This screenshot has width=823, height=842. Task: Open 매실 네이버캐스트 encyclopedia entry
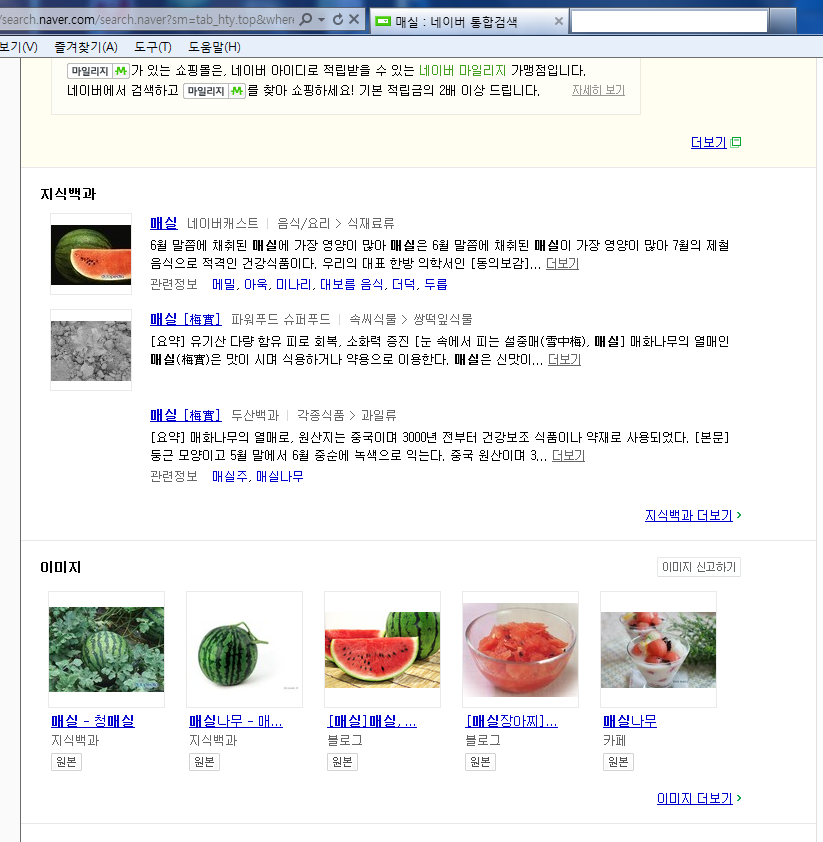pyautogui.click(x=164, y=223)
